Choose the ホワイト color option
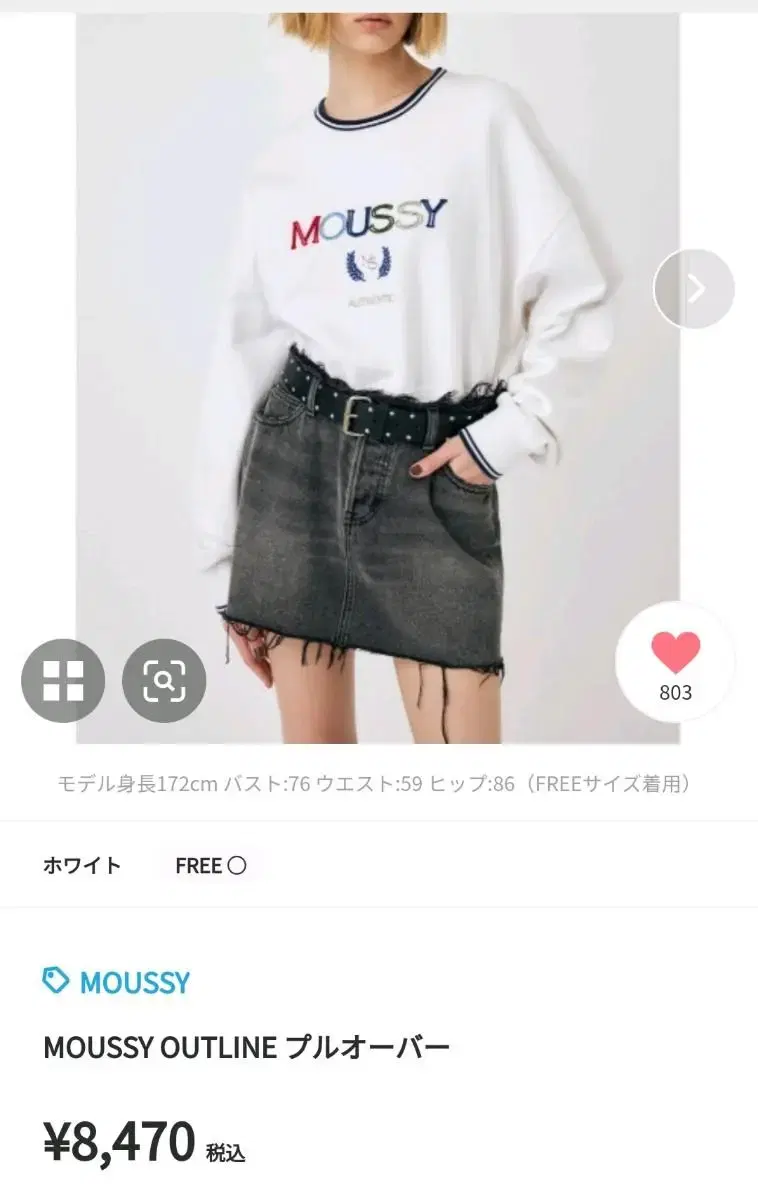This screenshot has width=758, height=1200. point(84,864)
